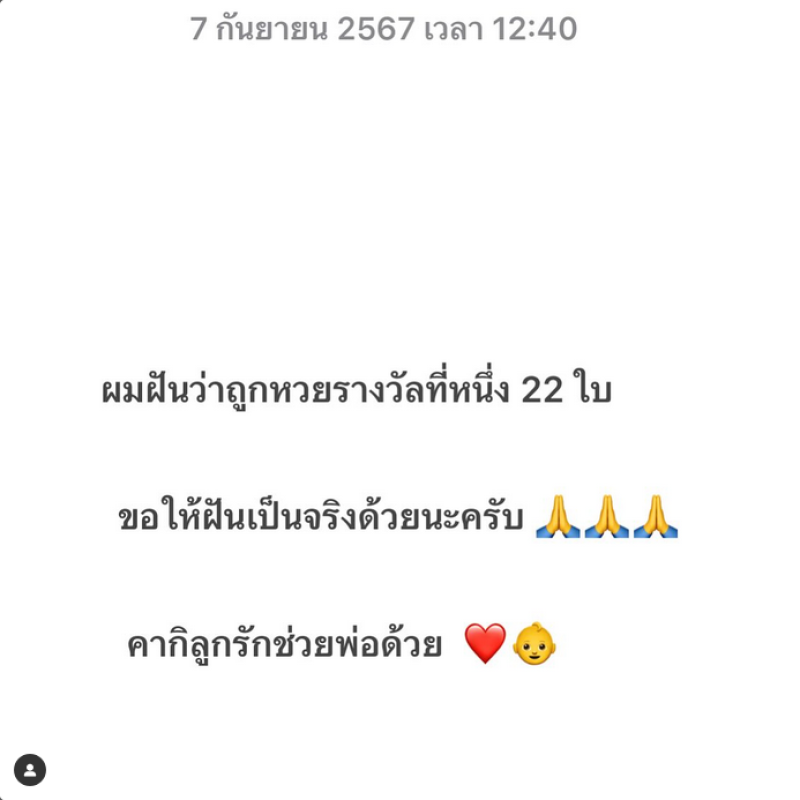Show accounts tagged in this post
The image size is (800, 800).
(31, 769)
